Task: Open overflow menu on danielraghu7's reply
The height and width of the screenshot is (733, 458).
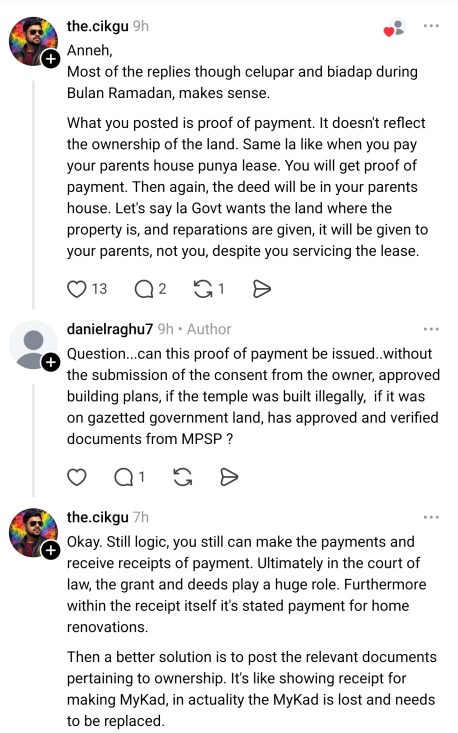Action: pyautogui.click(x=431, y=329)
